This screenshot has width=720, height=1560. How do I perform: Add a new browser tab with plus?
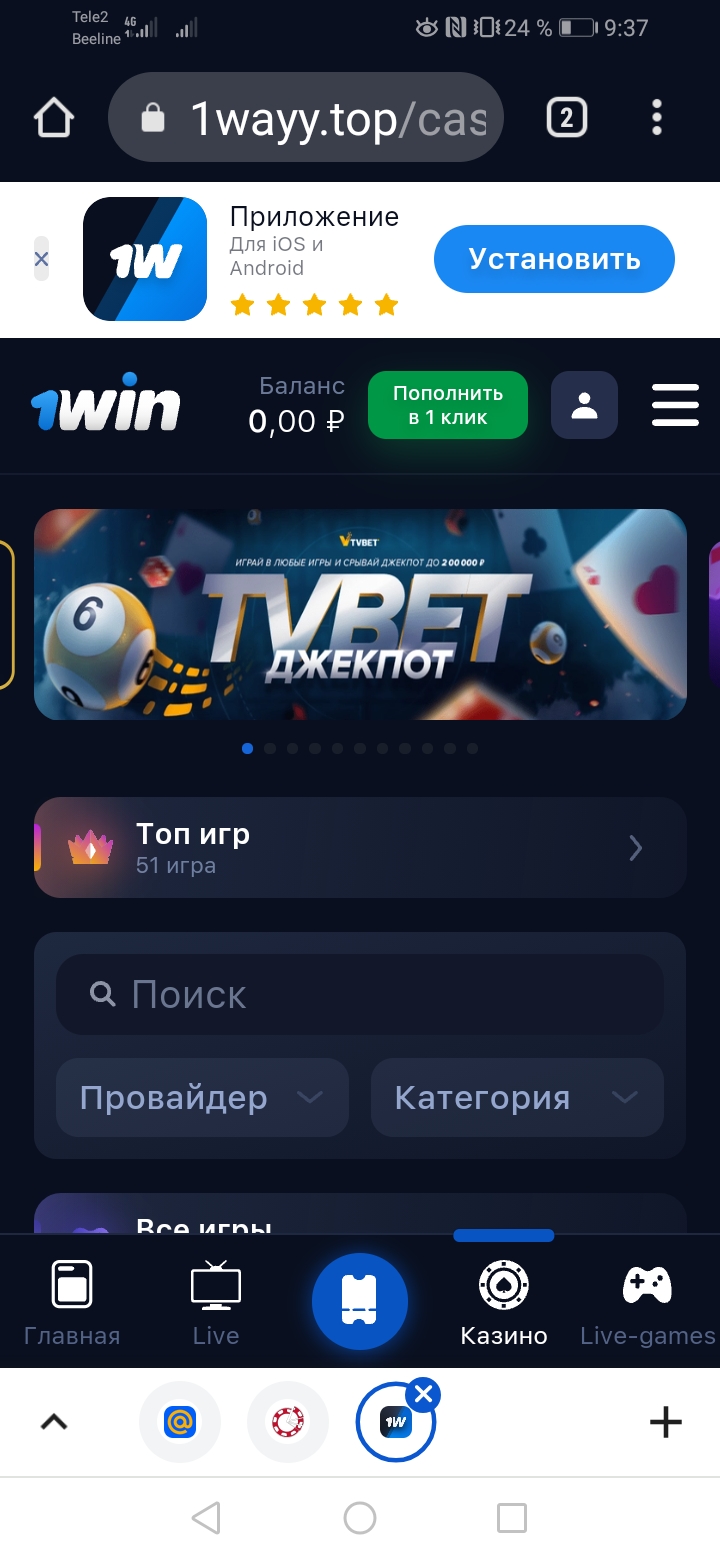[x=666, y=1422]
